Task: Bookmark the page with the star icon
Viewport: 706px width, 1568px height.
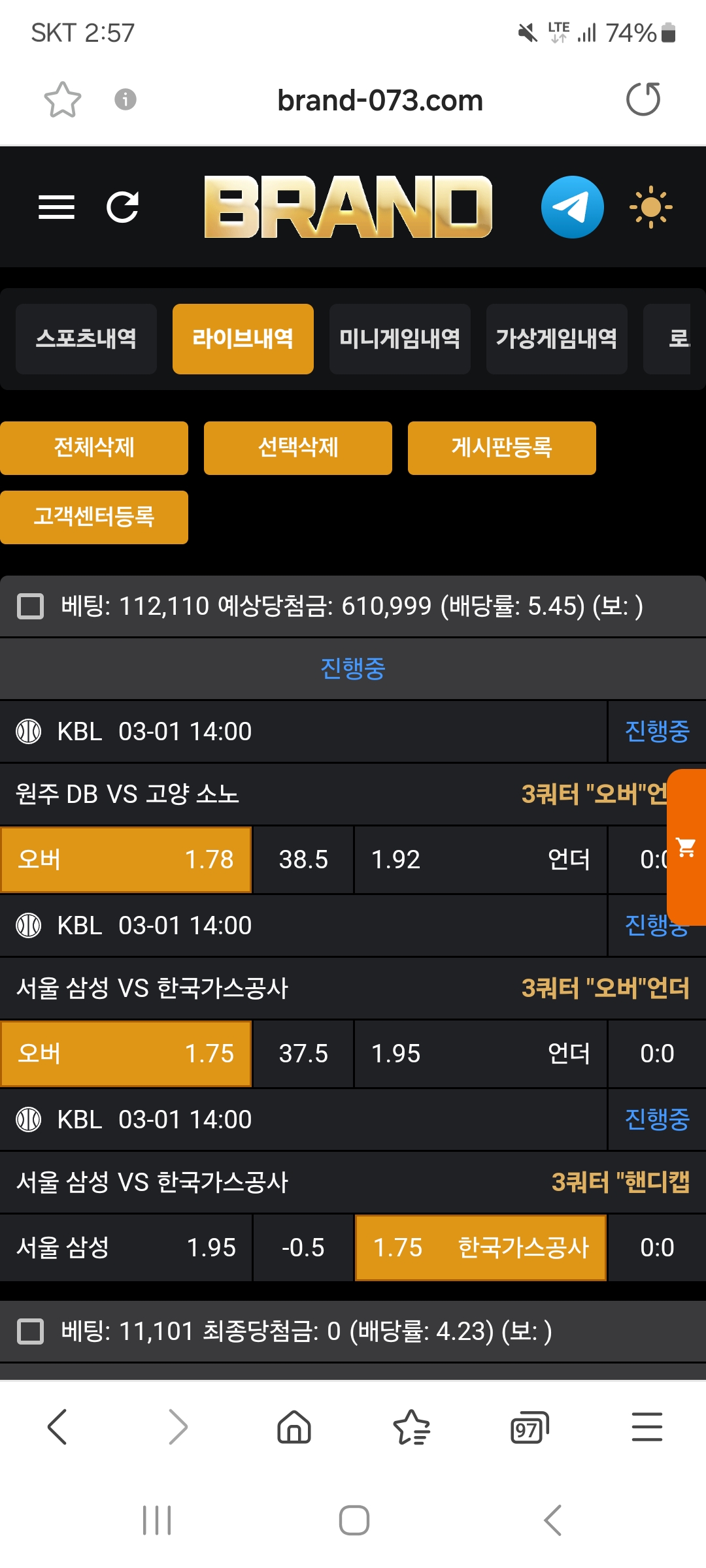Action: click(63, 100)
